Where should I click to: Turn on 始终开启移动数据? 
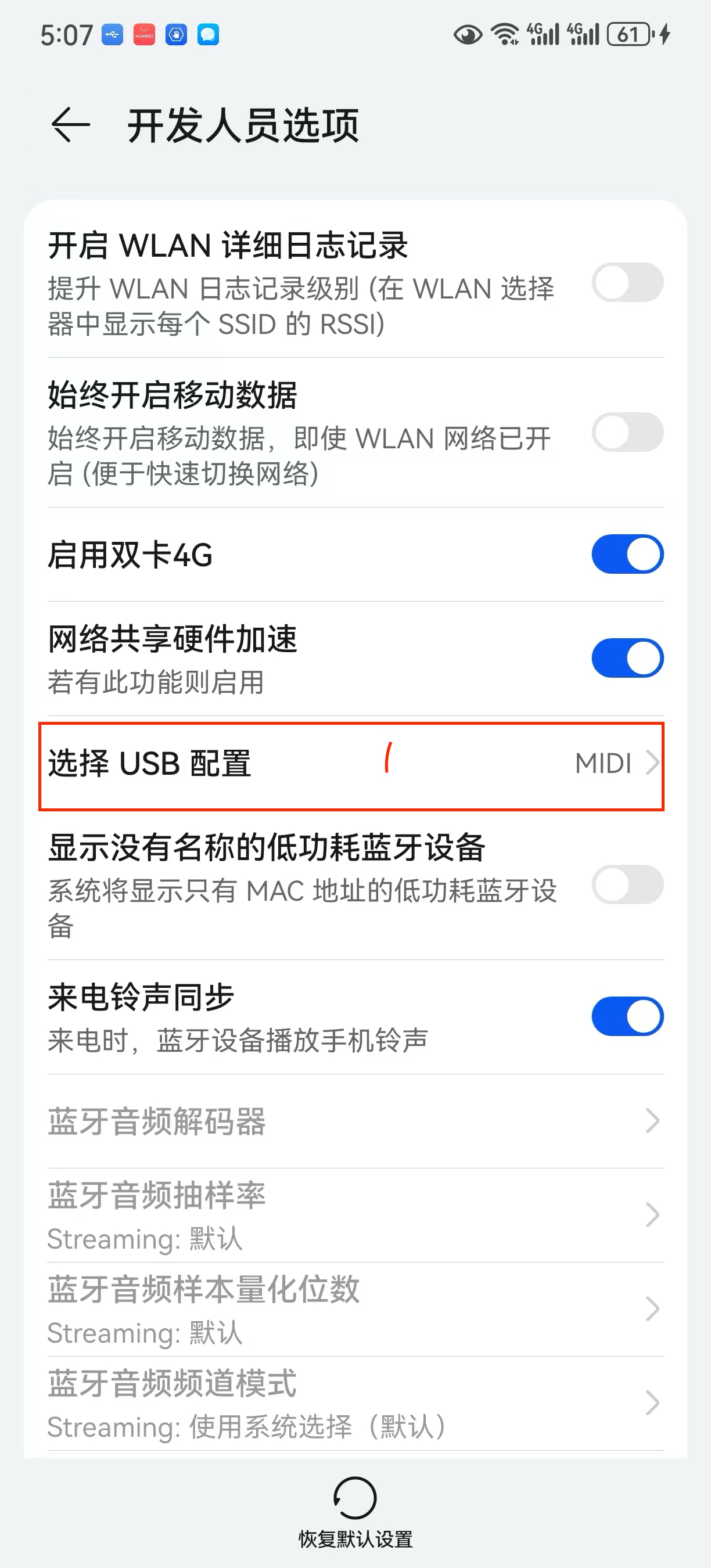(627, 432)
